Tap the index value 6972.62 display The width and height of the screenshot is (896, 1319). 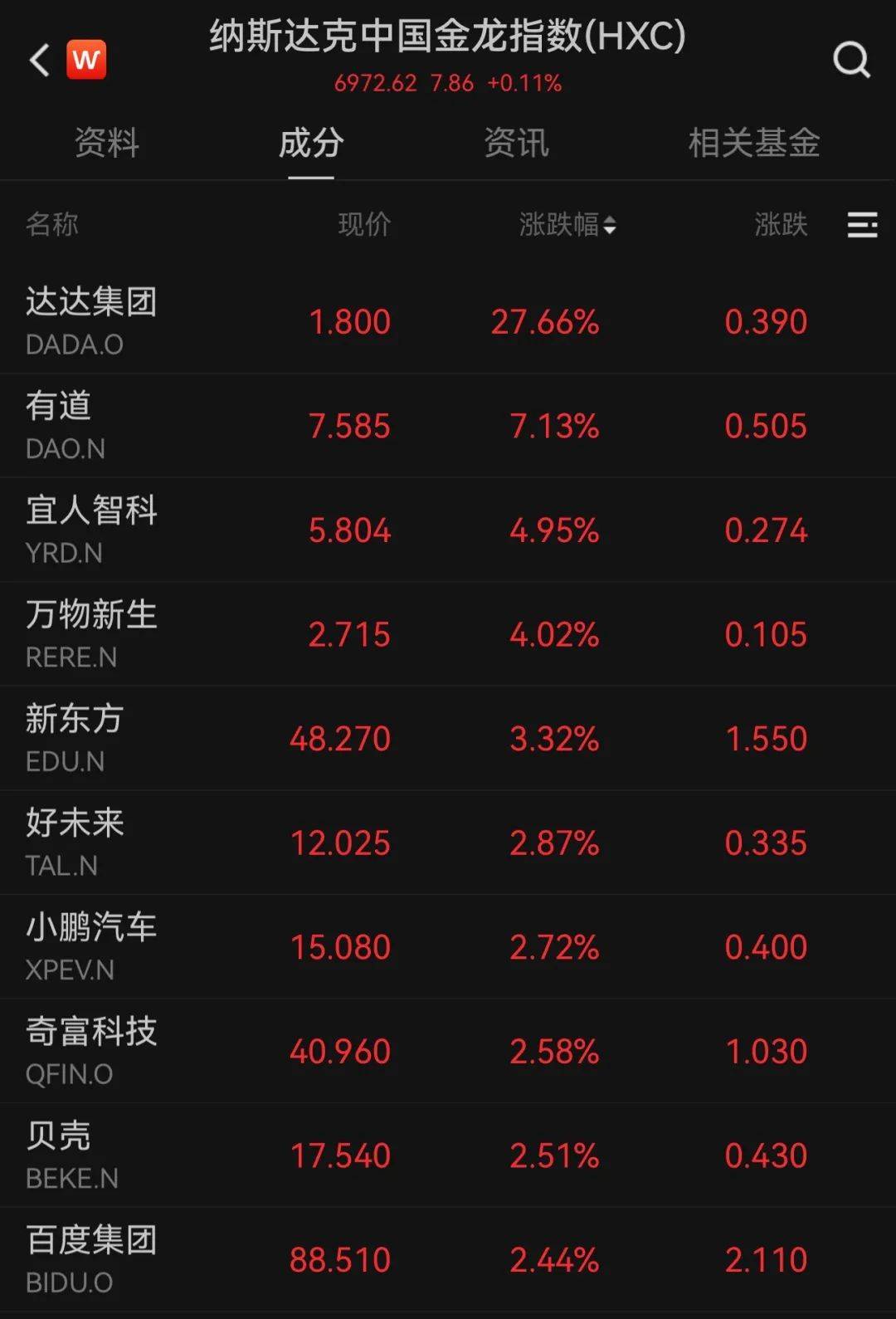375,83
